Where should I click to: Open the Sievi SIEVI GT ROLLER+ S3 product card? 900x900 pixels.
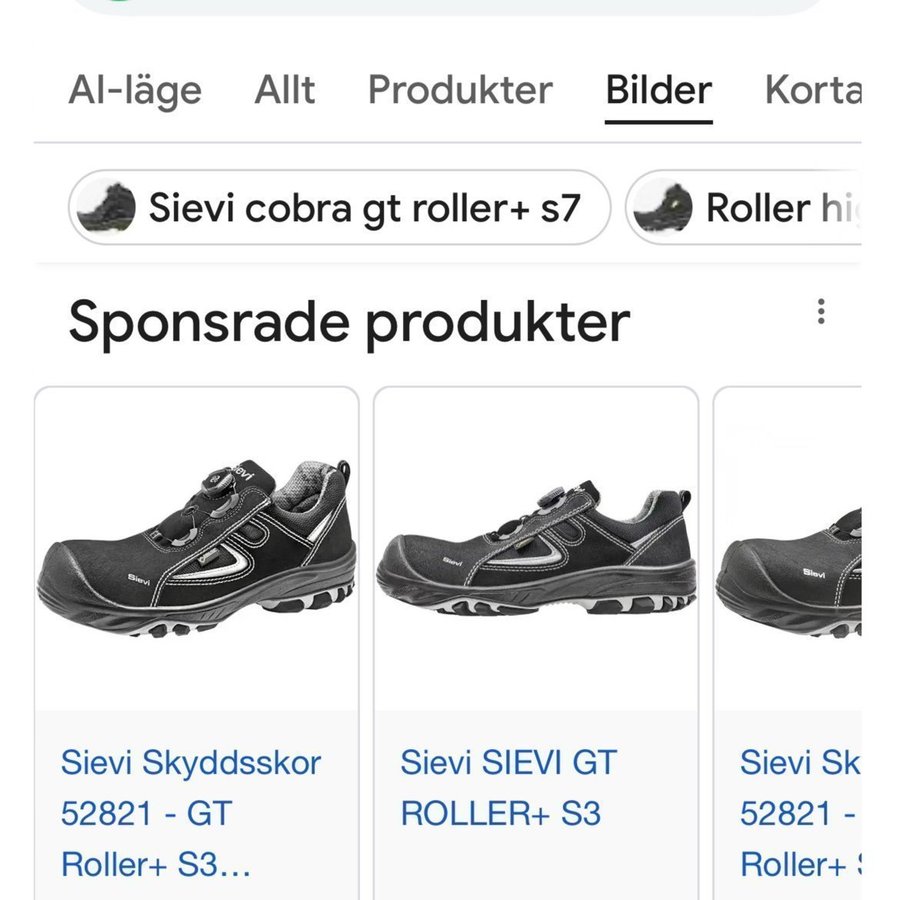[x=536, y=640]
